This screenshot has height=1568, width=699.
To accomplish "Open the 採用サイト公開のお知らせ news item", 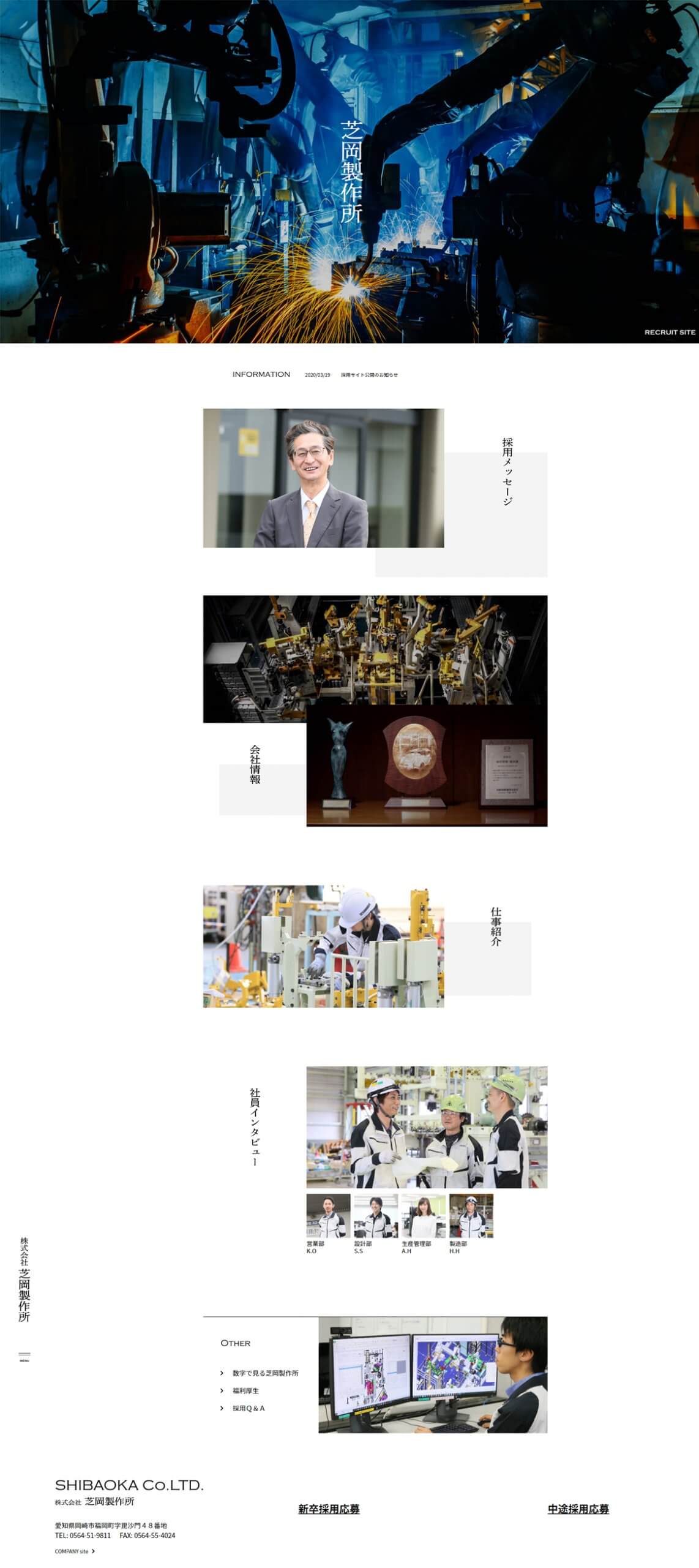I will tap(369, 375).
